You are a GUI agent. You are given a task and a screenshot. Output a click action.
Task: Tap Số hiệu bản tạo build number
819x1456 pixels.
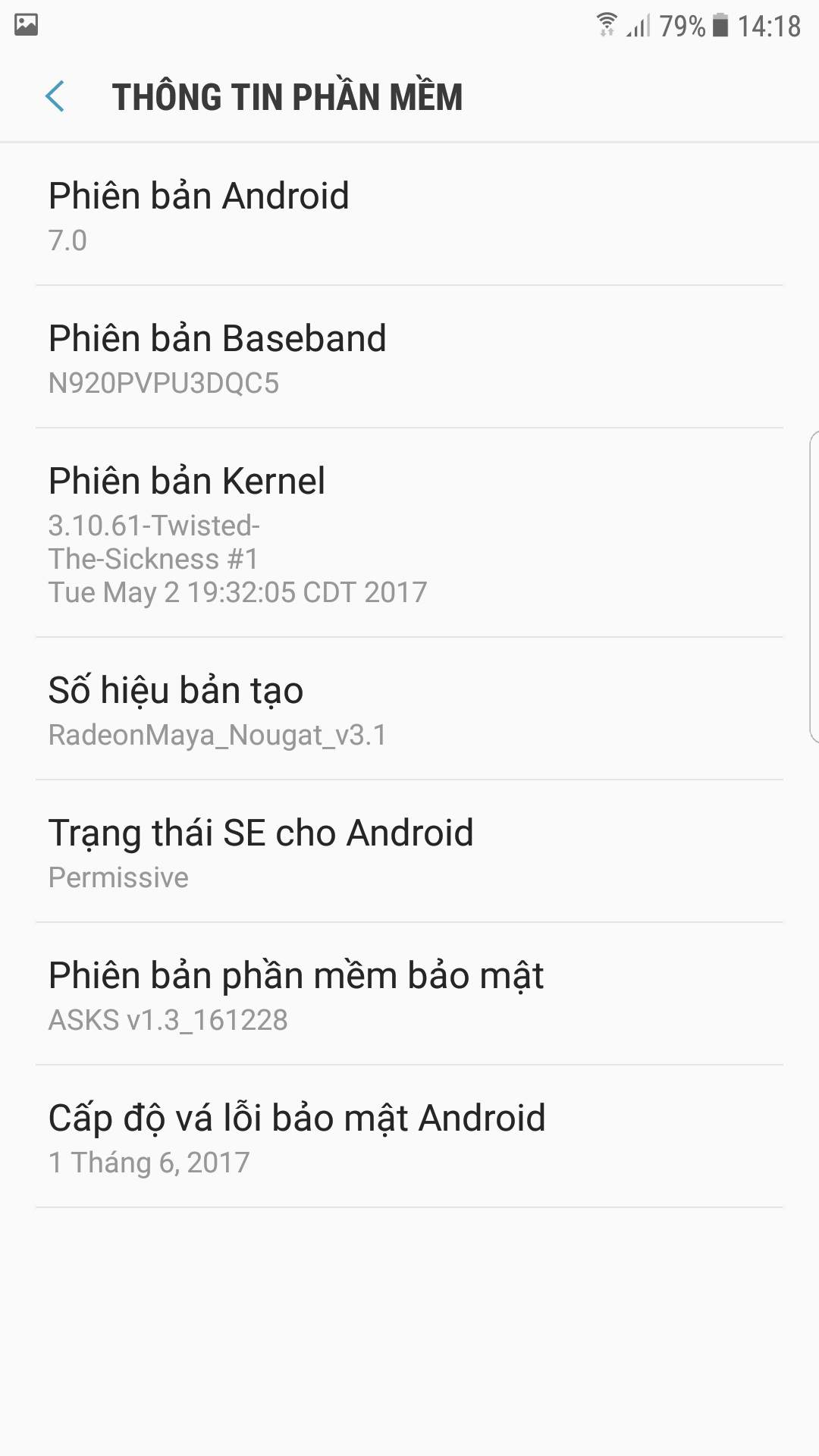[x=409, y=709]
